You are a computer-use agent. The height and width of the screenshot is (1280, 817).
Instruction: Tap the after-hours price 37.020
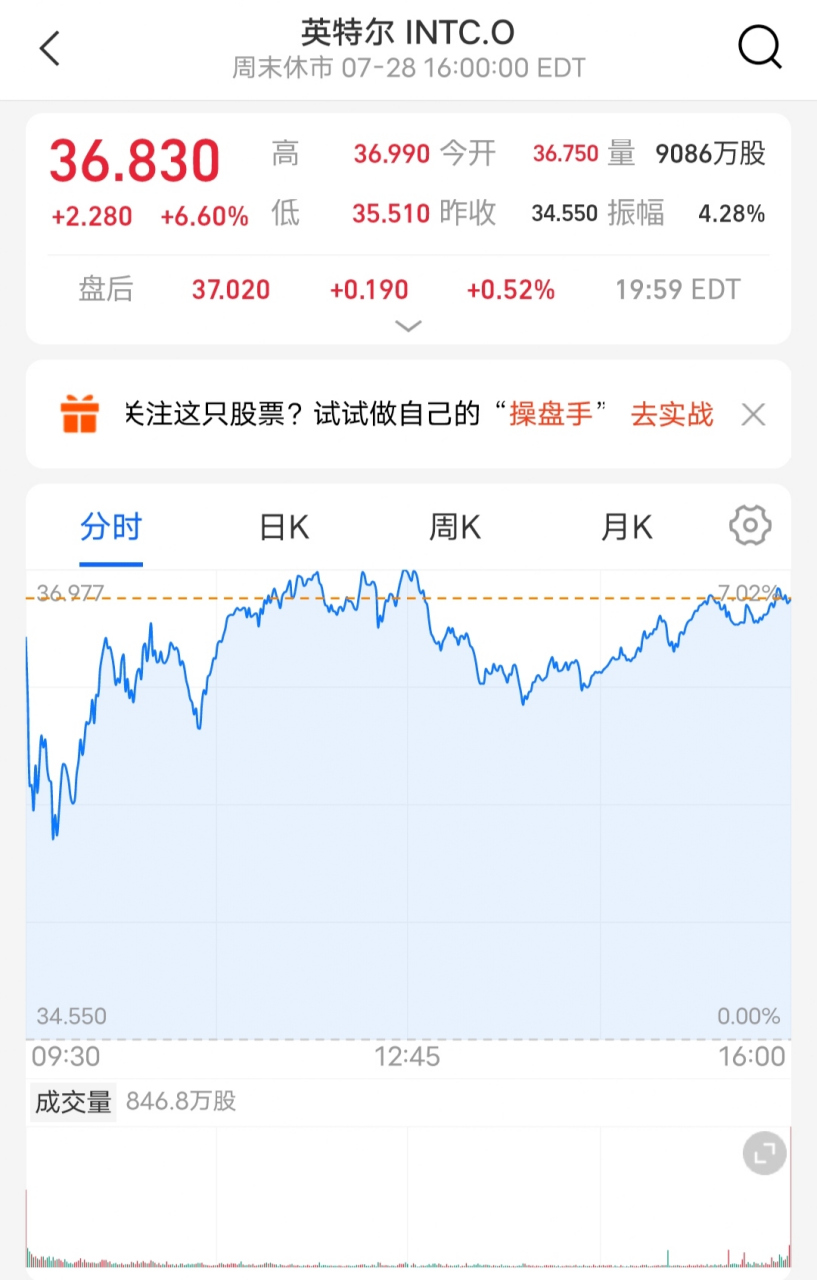point(230,290)
